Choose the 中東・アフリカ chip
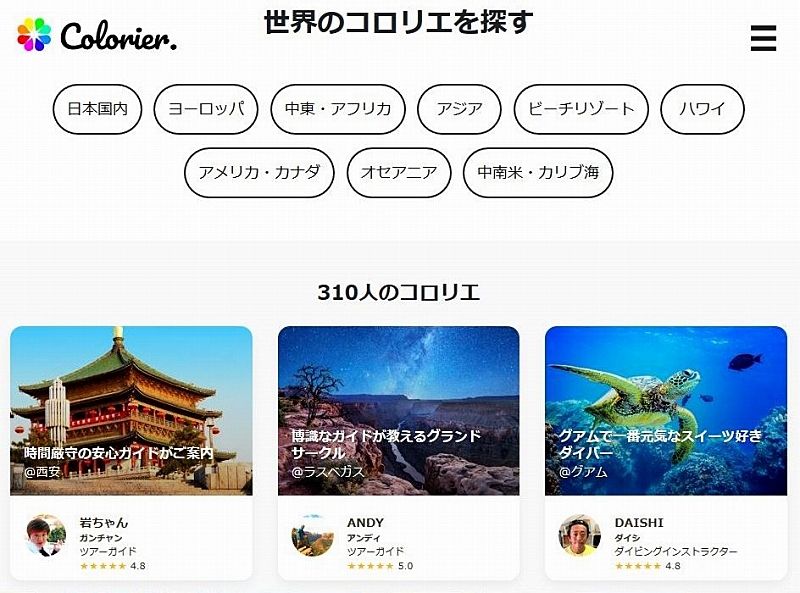This screenshot has height=593, width=800. (x=338, y=109)
